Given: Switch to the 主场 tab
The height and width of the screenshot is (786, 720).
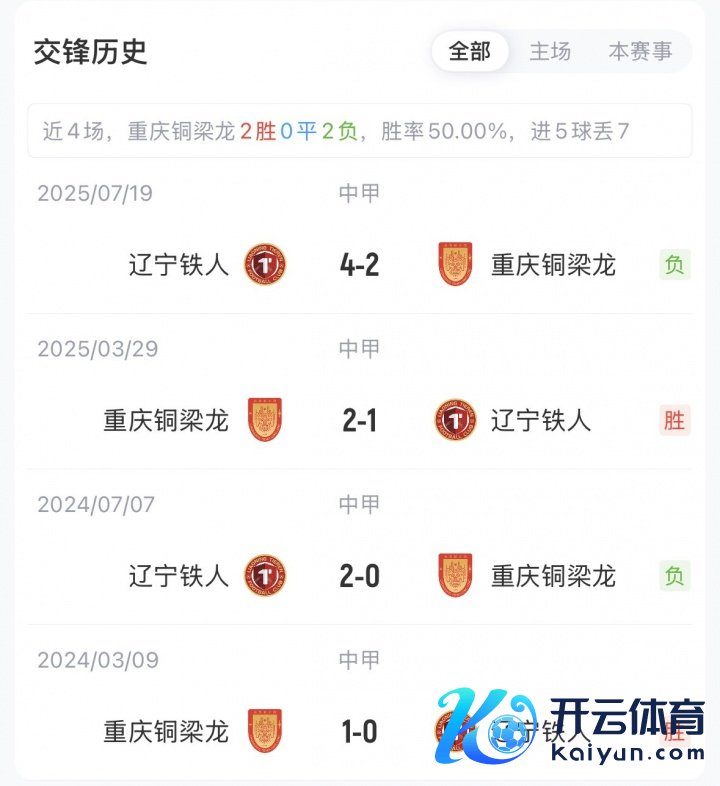Looking at the screenshot, I should [x=550, y=51].
